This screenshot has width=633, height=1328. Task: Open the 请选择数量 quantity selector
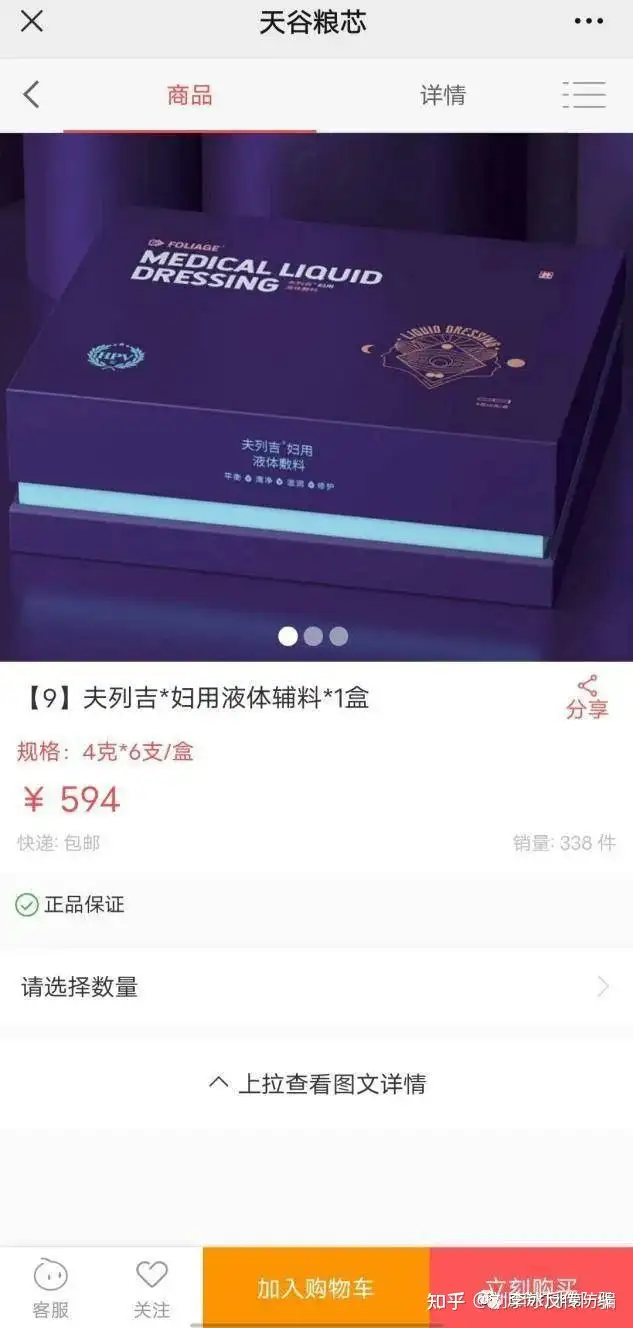(x=316, y=987)
